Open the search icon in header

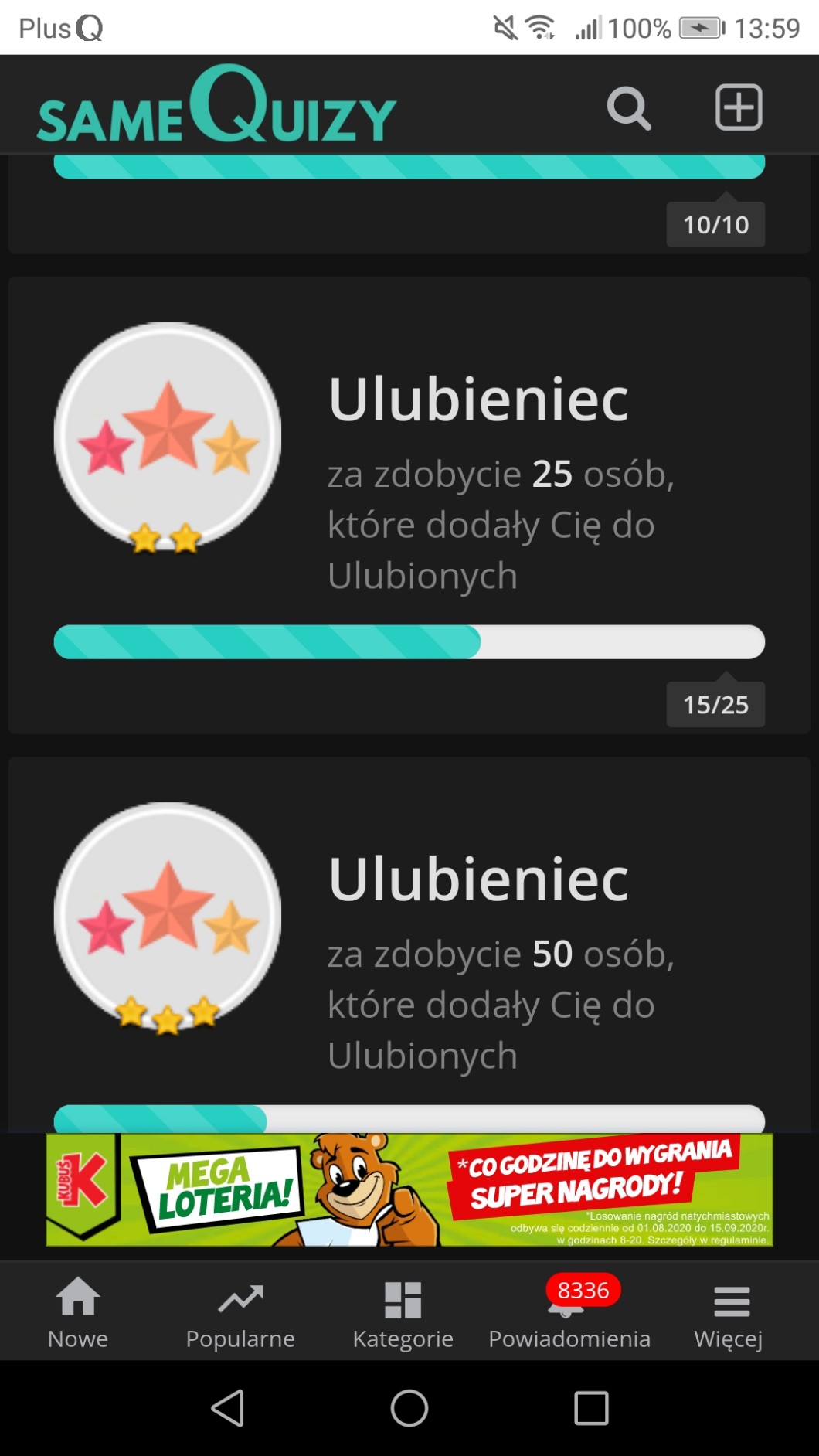628,107
